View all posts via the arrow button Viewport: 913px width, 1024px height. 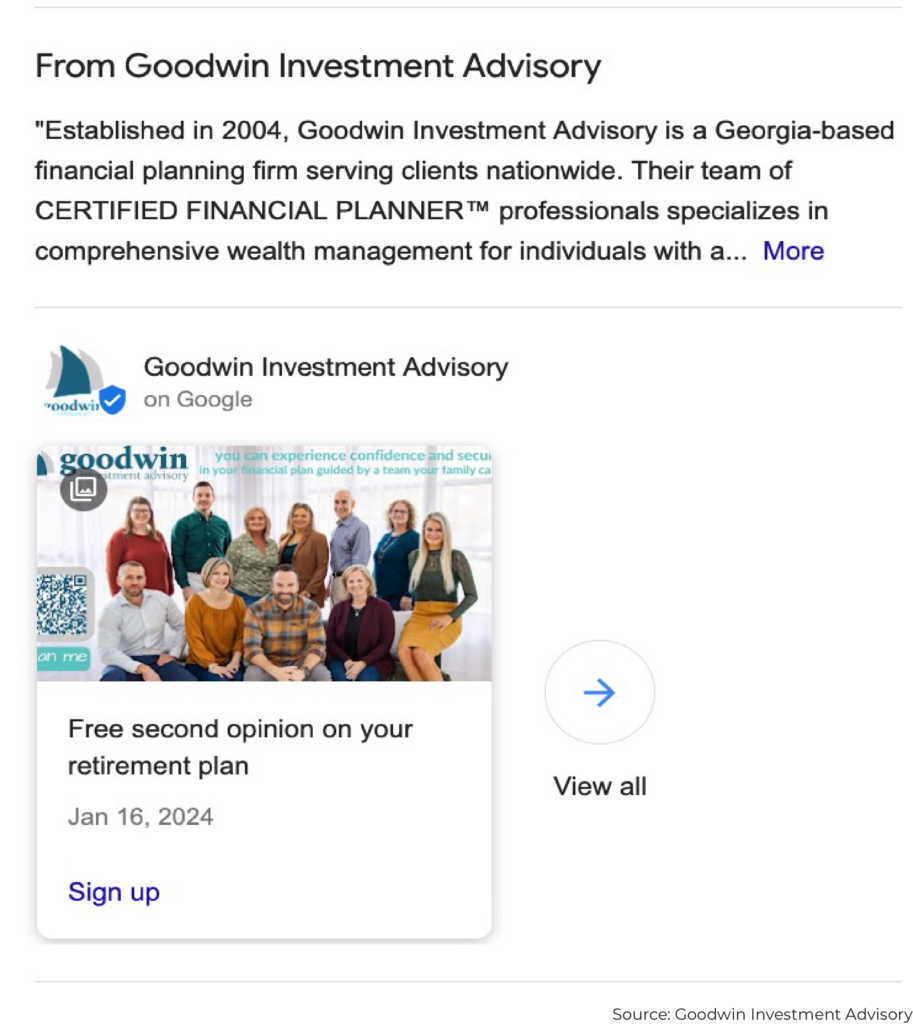click(599, 692)
